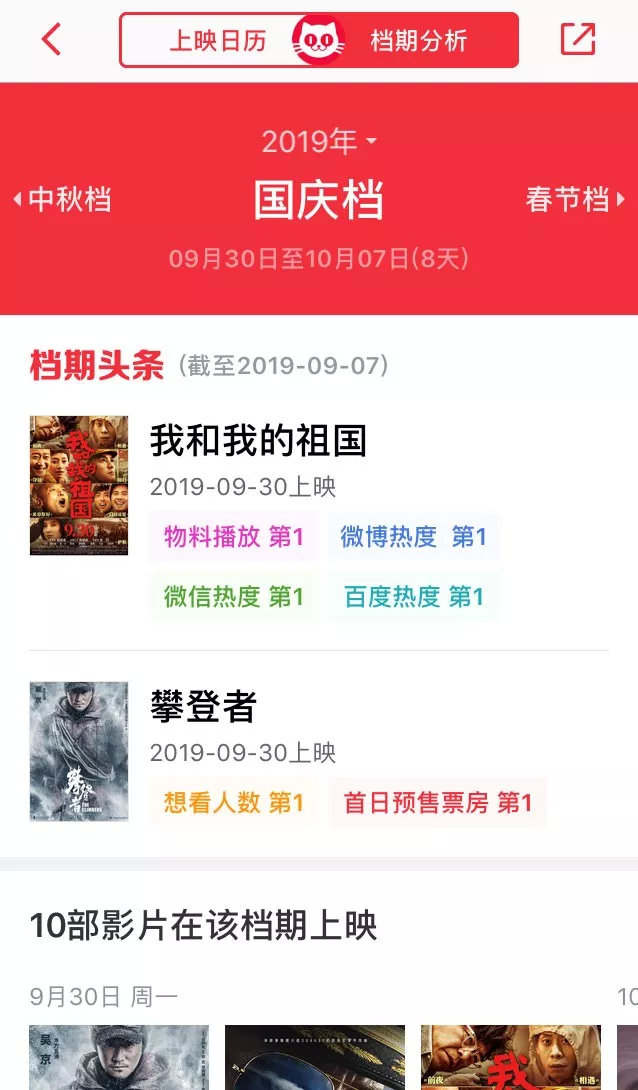
Task: Share this page via the top-right icon
Action: (578, 40)
